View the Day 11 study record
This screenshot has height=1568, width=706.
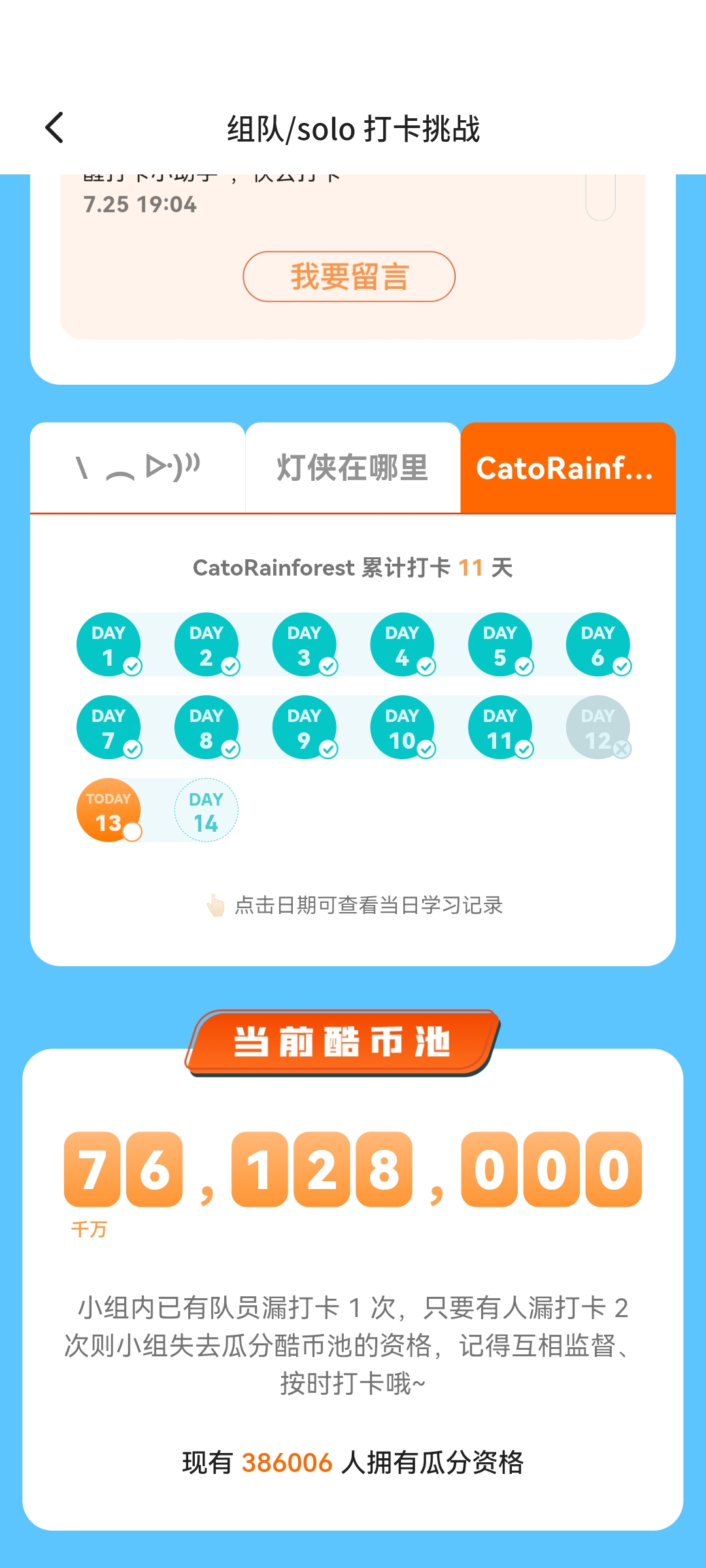(x=500, y=727)
